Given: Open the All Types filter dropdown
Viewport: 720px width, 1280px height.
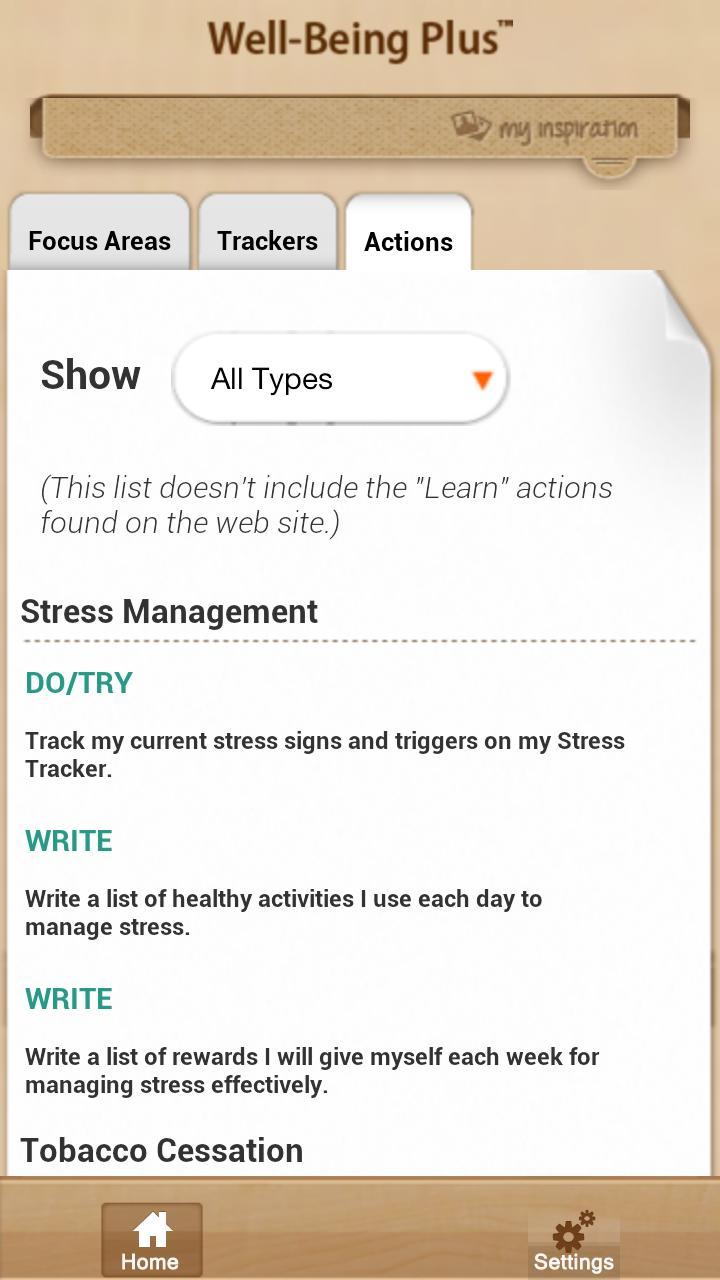Looking at the screenshot, I should (x=340, y=378).
